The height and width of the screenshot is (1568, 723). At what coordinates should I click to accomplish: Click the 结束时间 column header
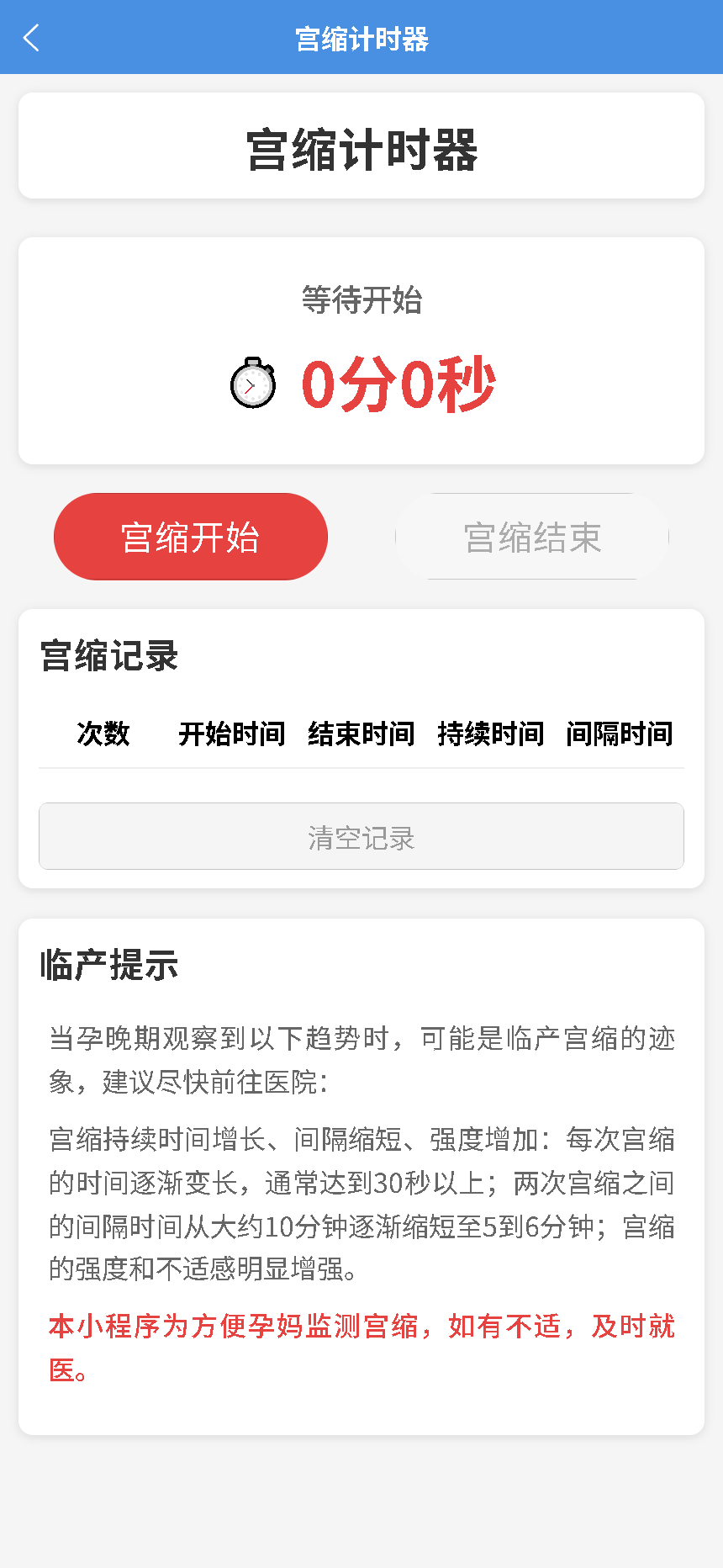[x=361, y=734]
